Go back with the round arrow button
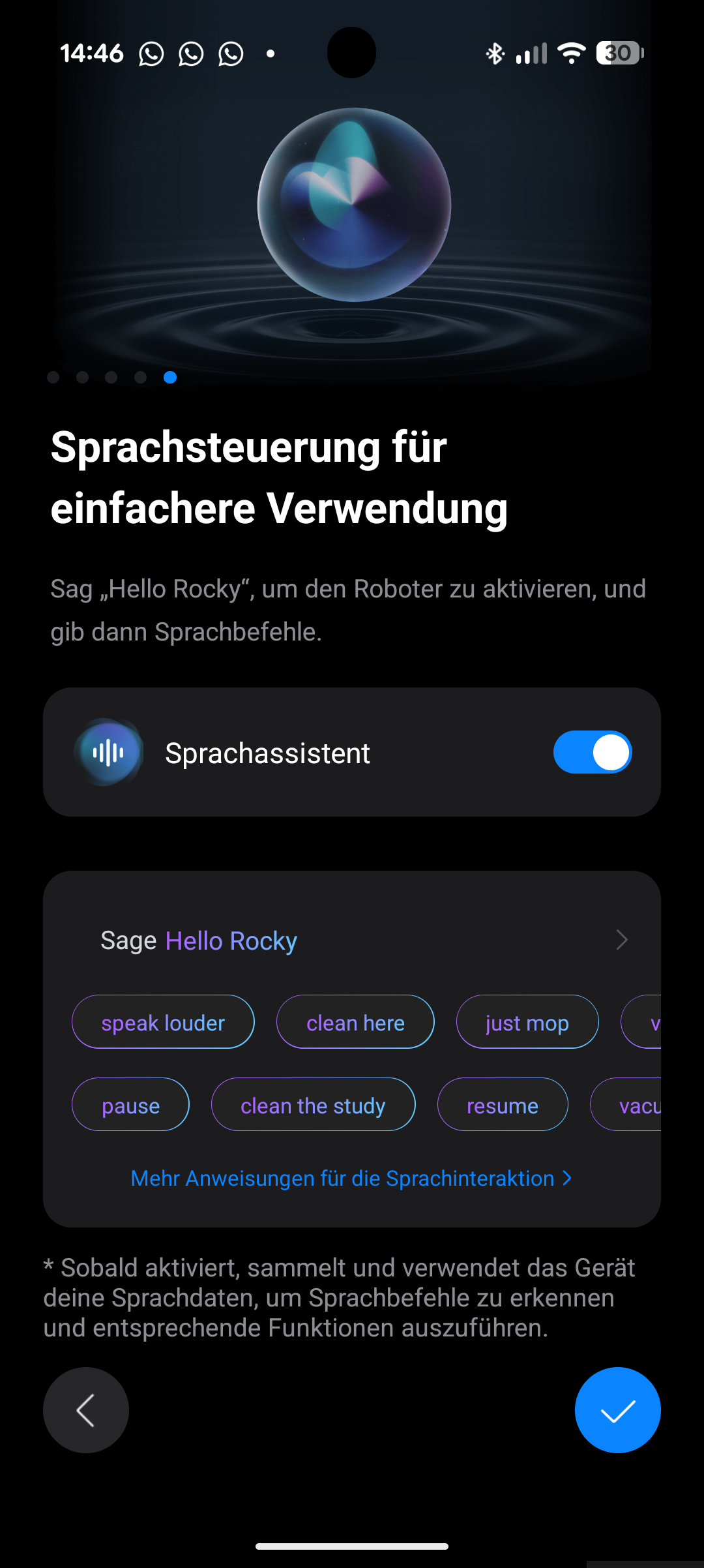 pyautogui.click(x=86, y=1410)
